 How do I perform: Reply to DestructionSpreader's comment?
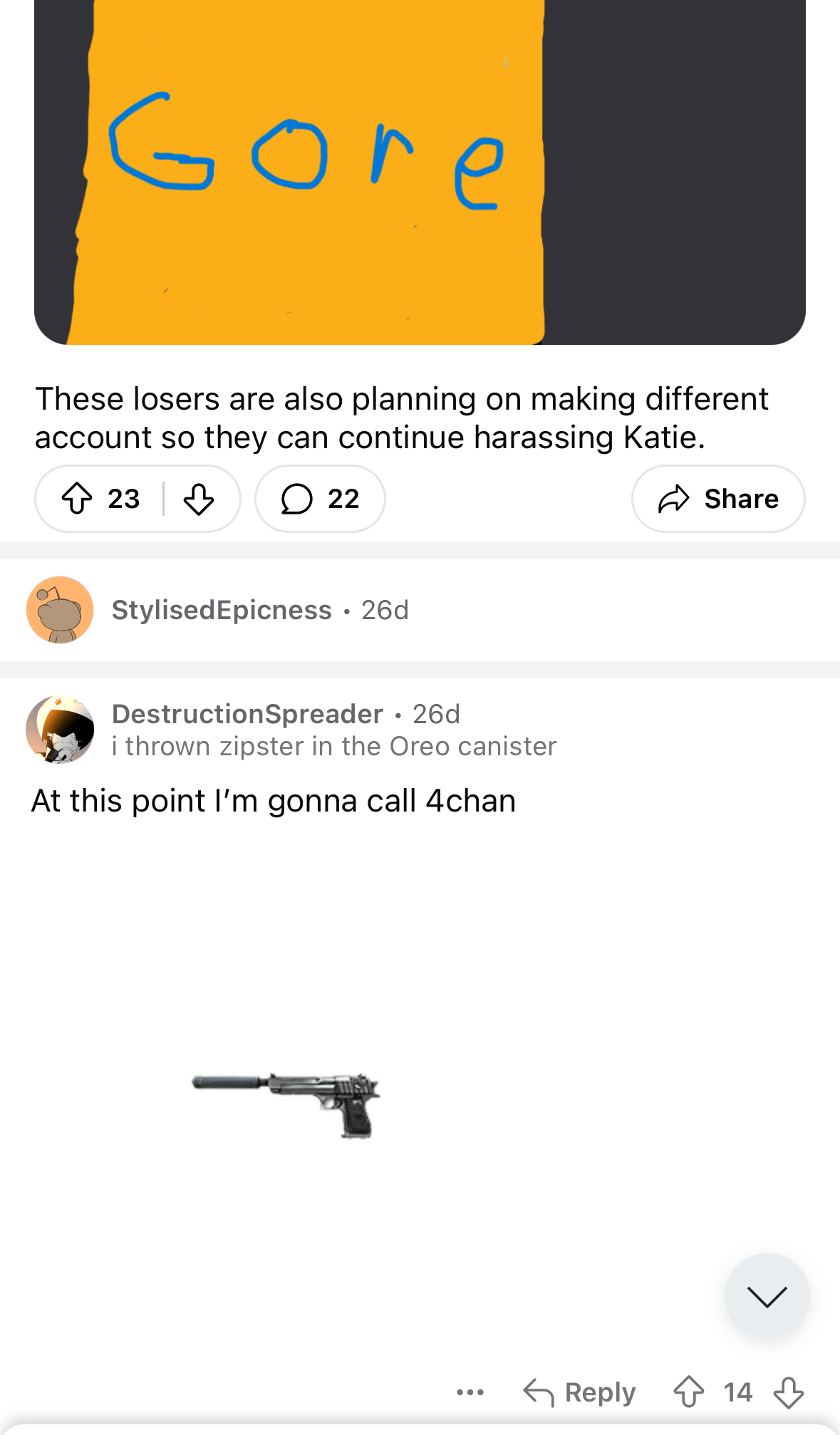(x=580, y=1392)
